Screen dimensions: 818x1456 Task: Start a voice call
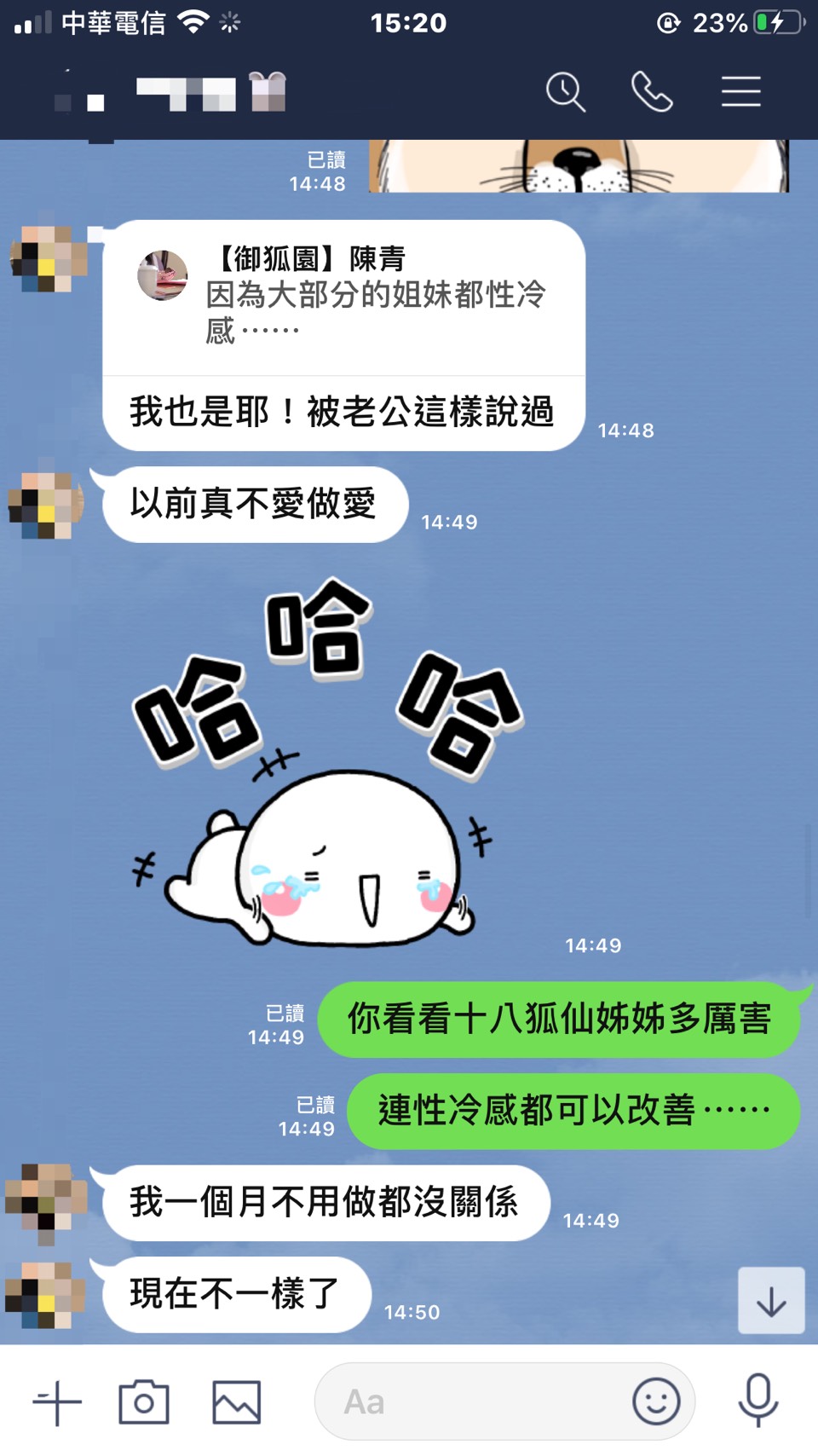pos(652,92)
